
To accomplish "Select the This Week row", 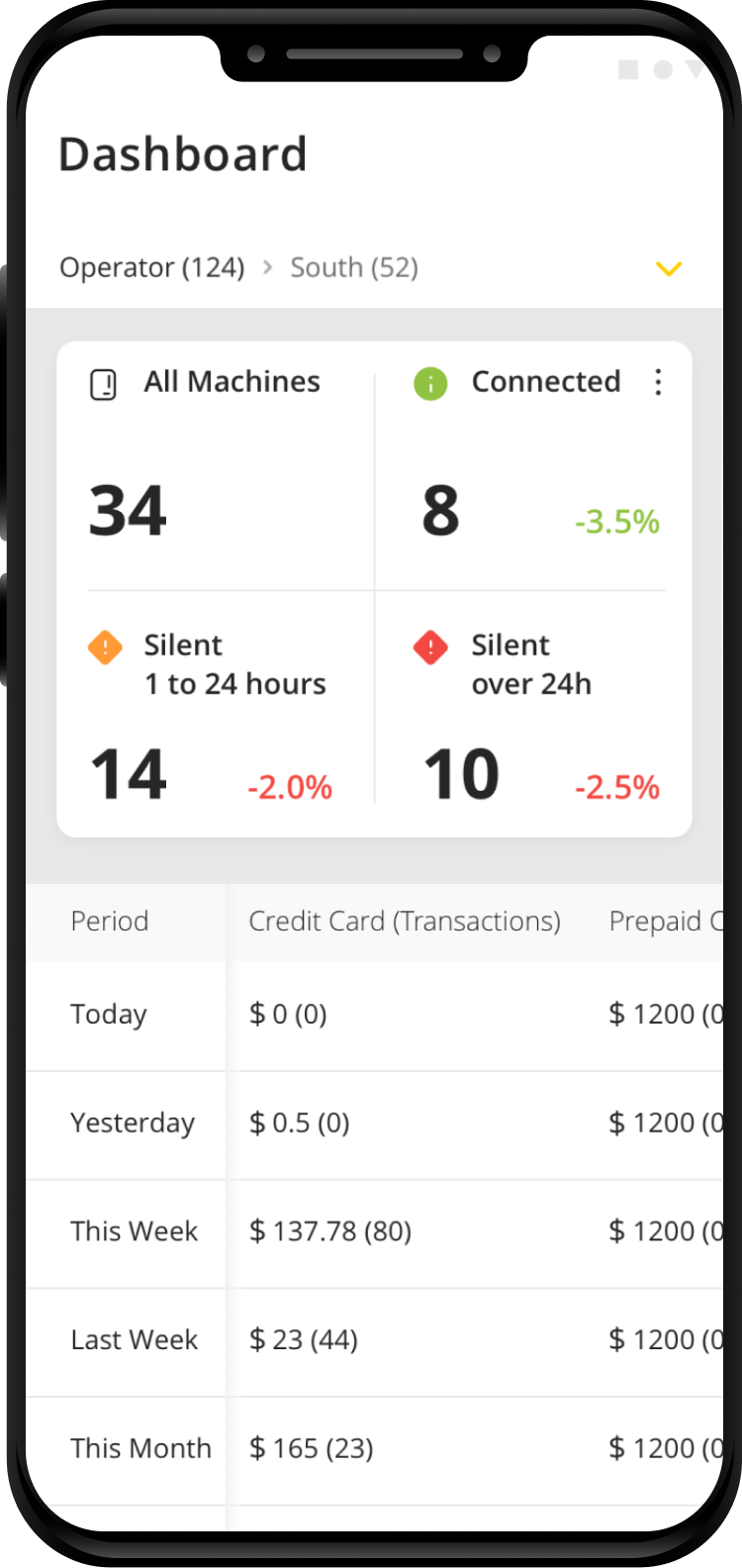I will [134, 1231].
